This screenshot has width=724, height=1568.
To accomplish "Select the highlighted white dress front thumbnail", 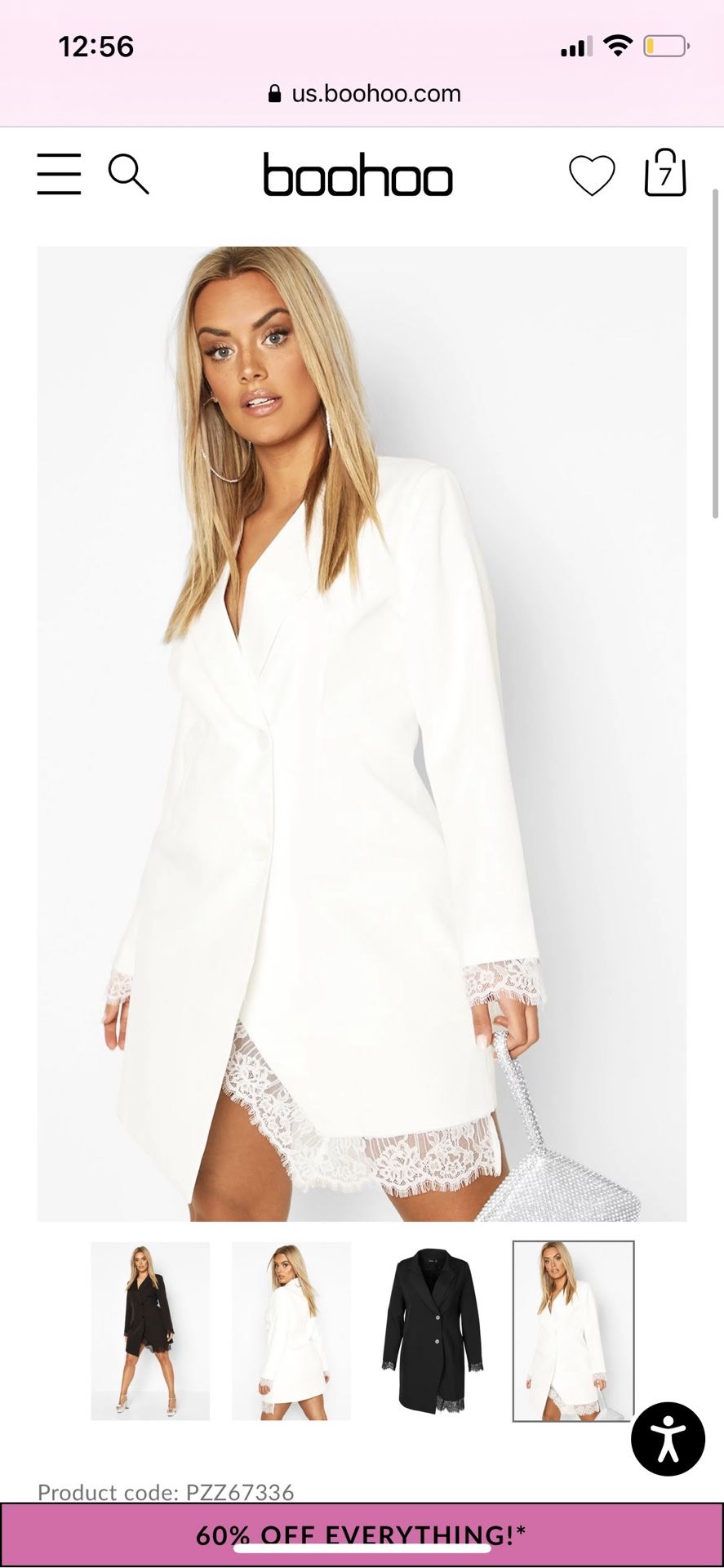I will (x=572, y=1330).
